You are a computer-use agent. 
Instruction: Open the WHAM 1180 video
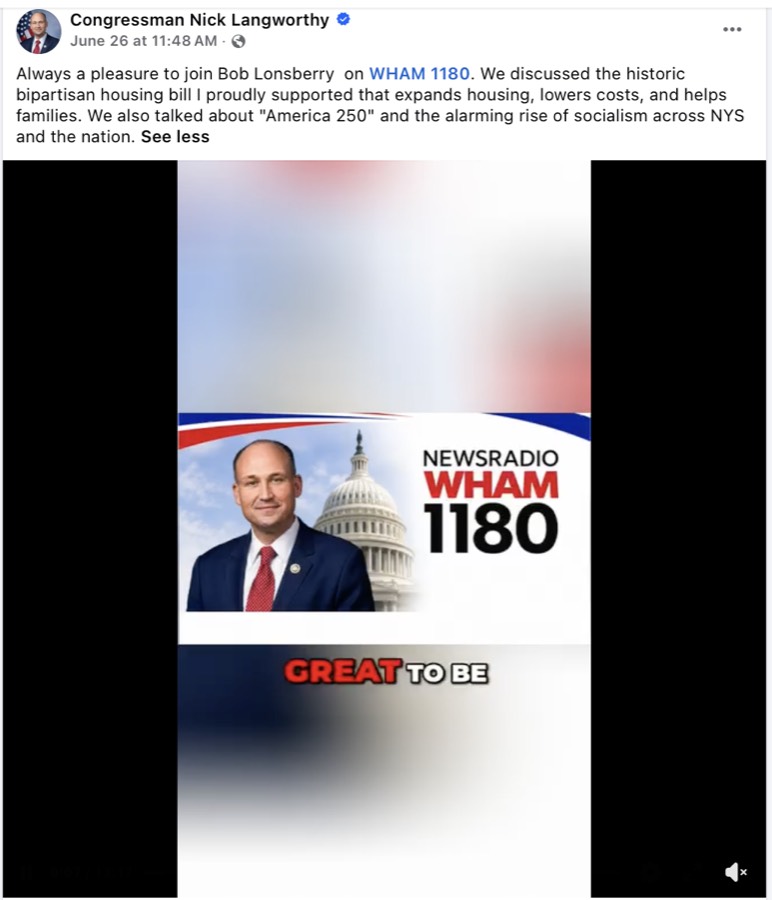pos(384,529)
